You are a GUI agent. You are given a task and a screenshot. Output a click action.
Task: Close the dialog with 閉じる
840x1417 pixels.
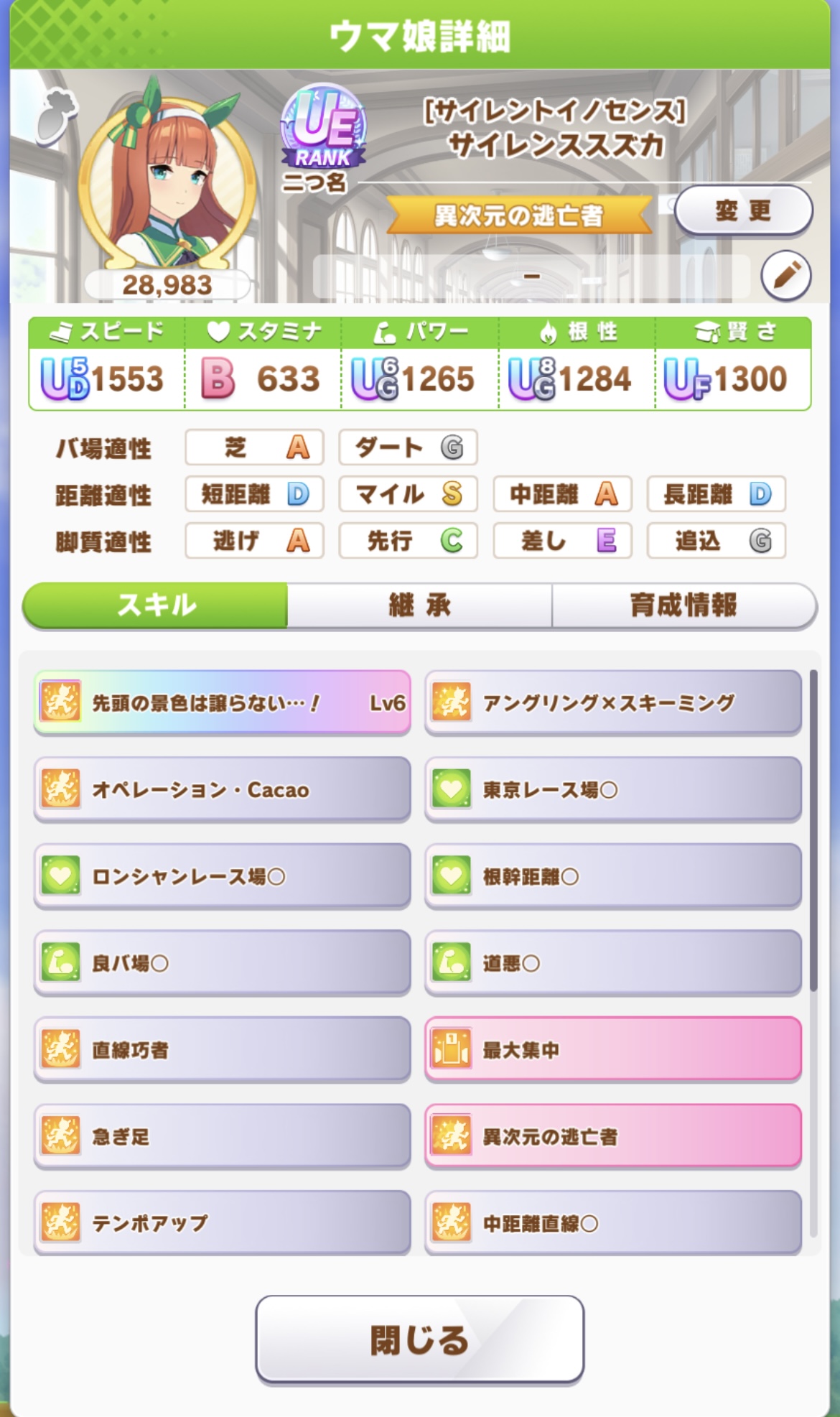point(419,1339)
